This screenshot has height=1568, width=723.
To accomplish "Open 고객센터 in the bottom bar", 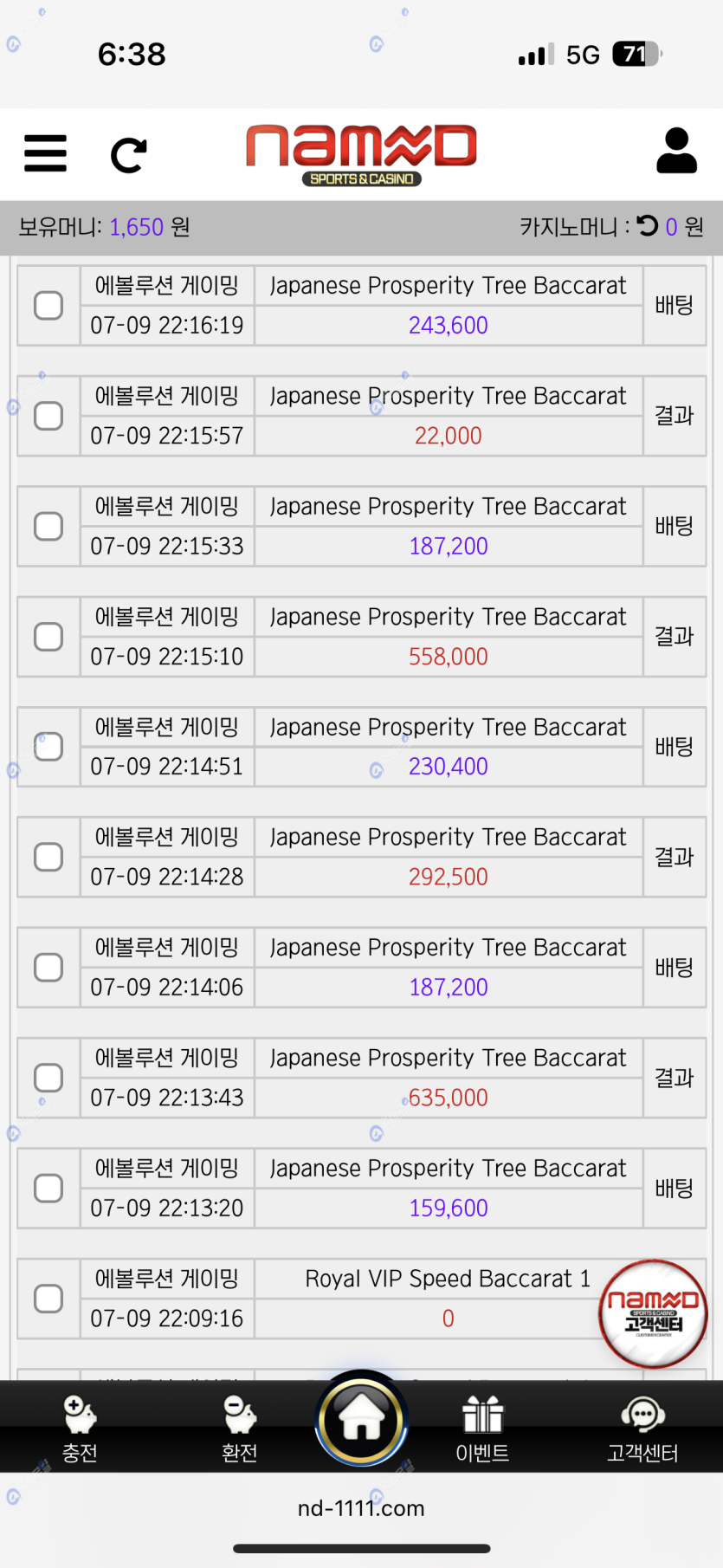I will (642, 1428).
